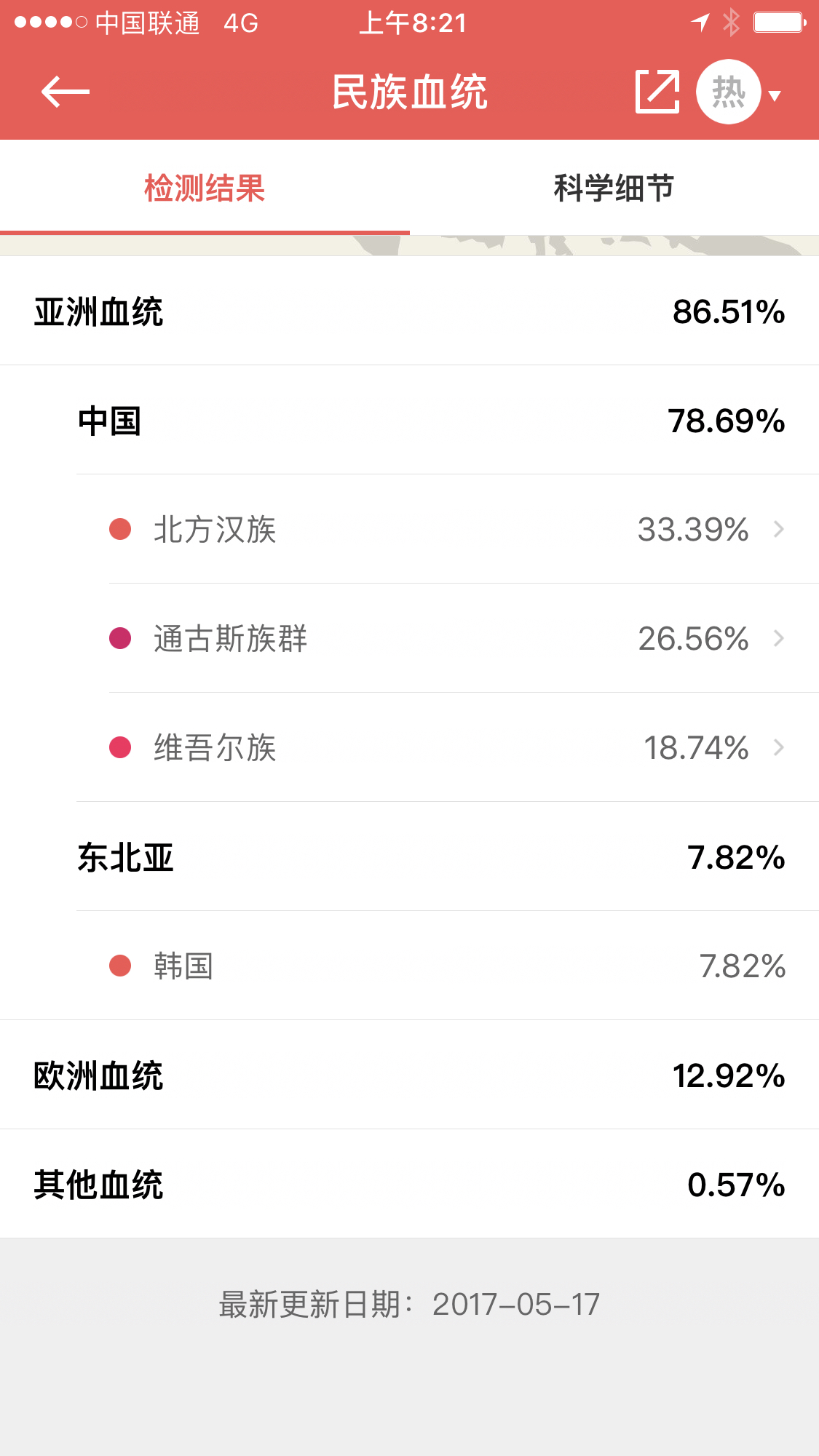Switch to the 科学细节 tab

coord(614,188)
